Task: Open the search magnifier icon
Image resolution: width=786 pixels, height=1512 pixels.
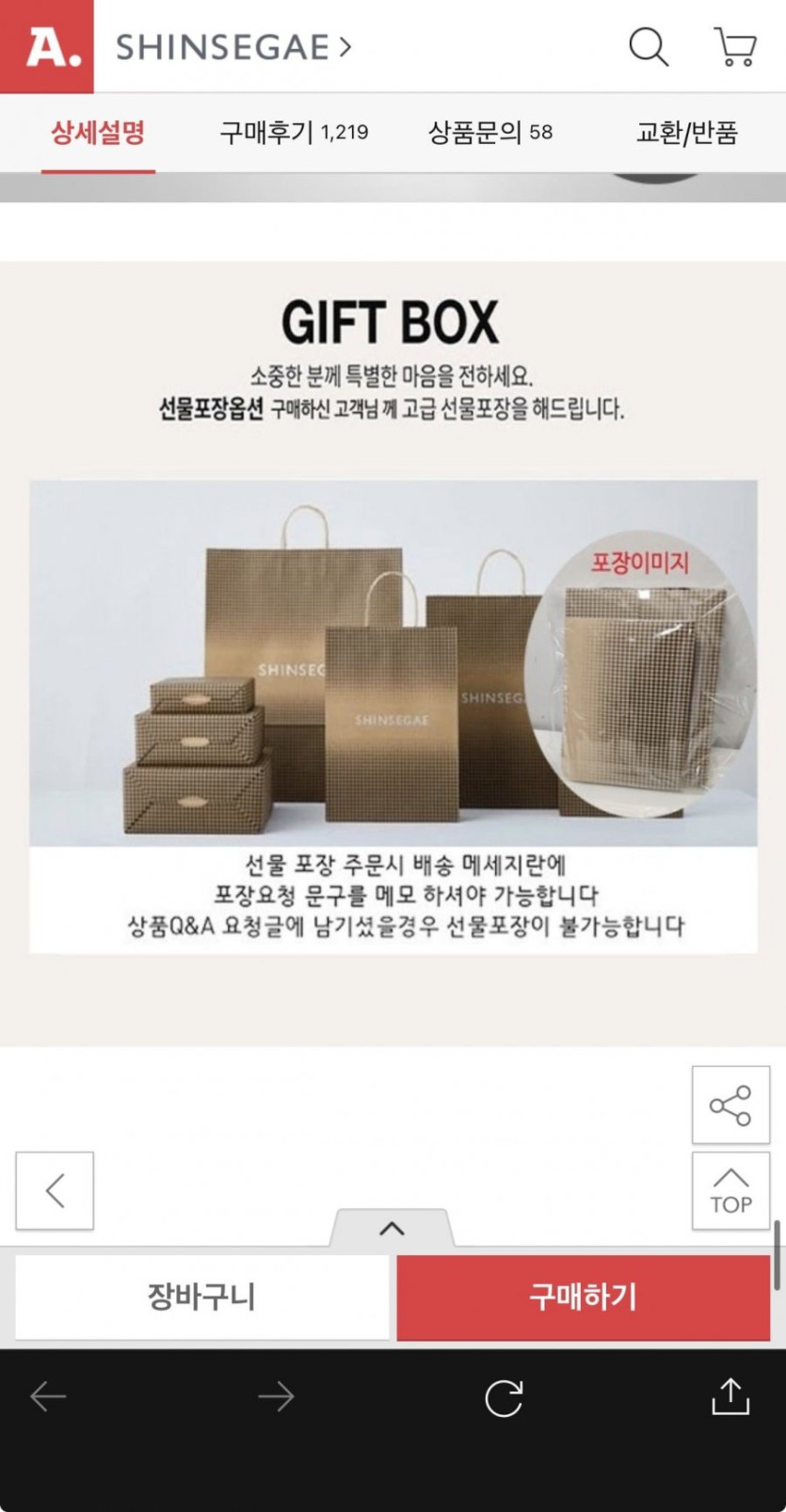Action: pyautogui.click(x=649, y=46)
